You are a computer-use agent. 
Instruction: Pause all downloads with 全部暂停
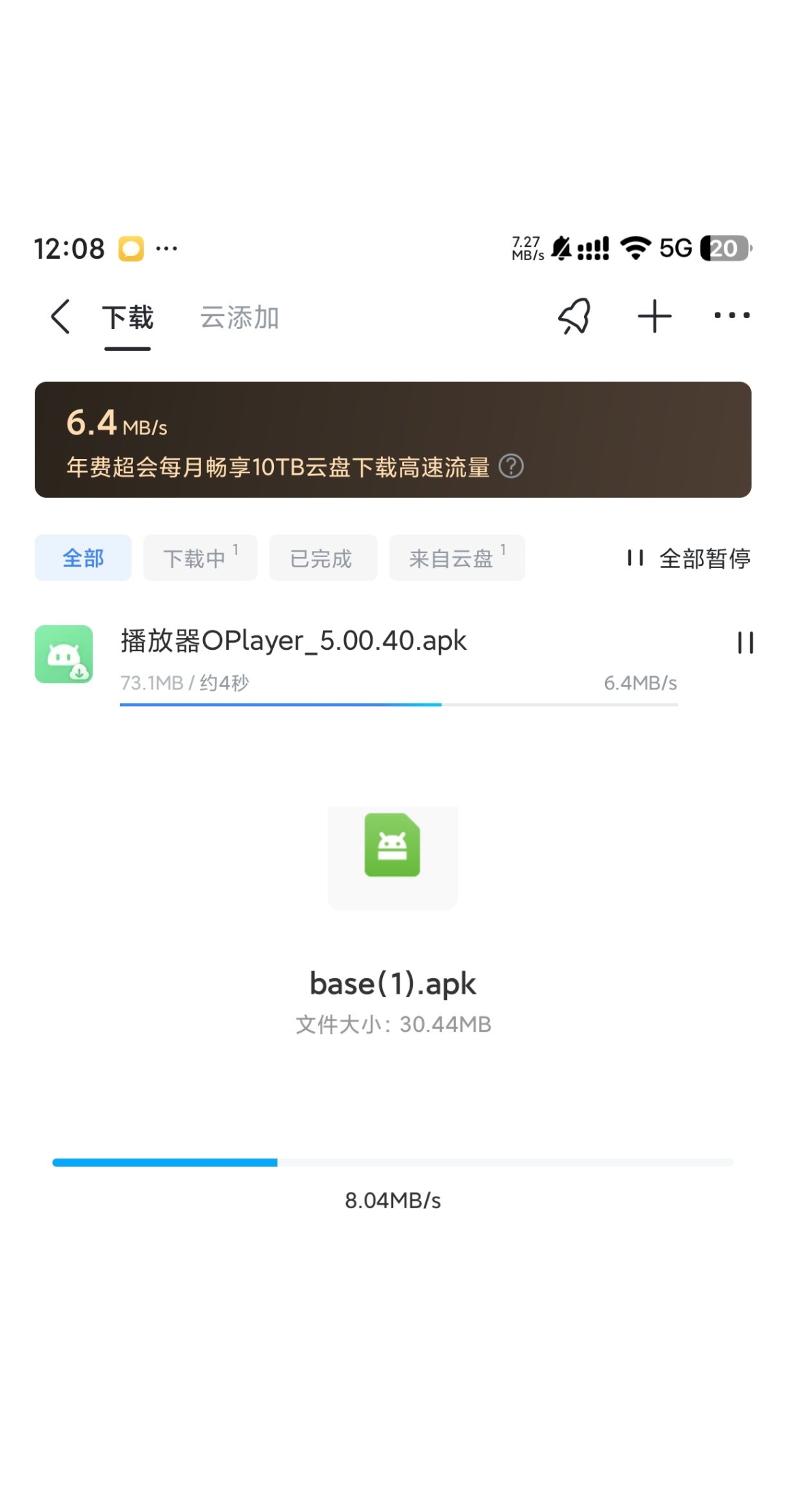pyautogui.click(x=688, y=558)
